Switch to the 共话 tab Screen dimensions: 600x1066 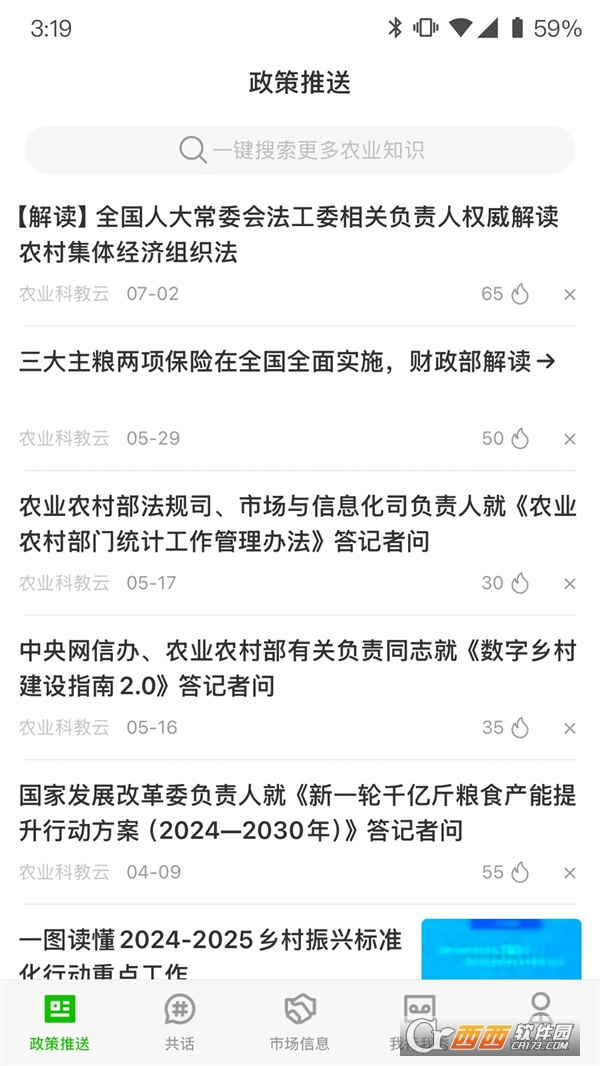[180, 1022]
